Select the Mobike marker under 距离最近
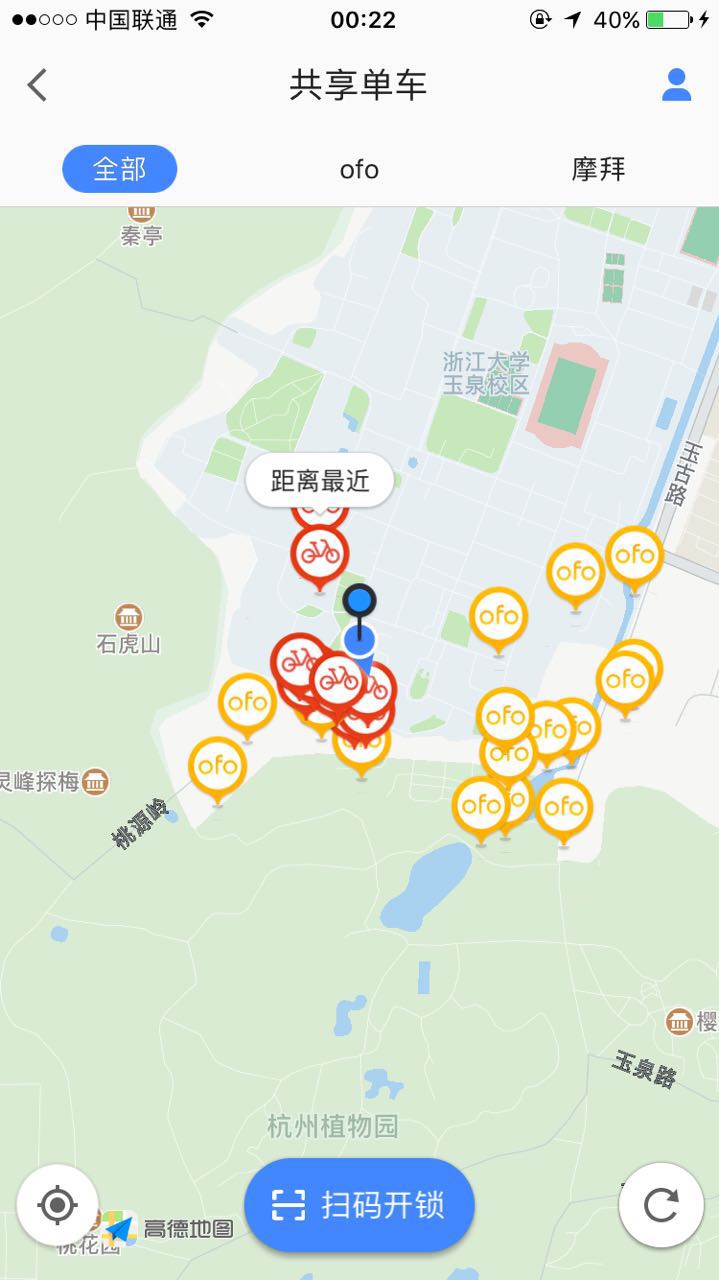 click(320, 553)
